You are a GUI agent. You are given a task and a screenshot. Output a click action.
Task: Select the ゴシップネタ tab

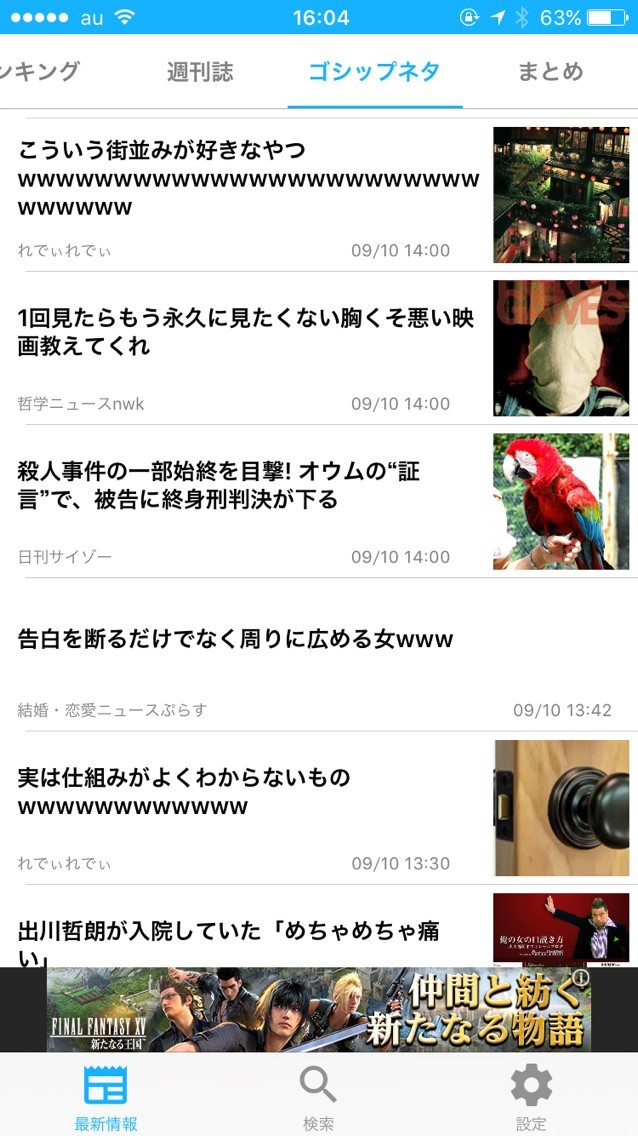pos(374,72)
